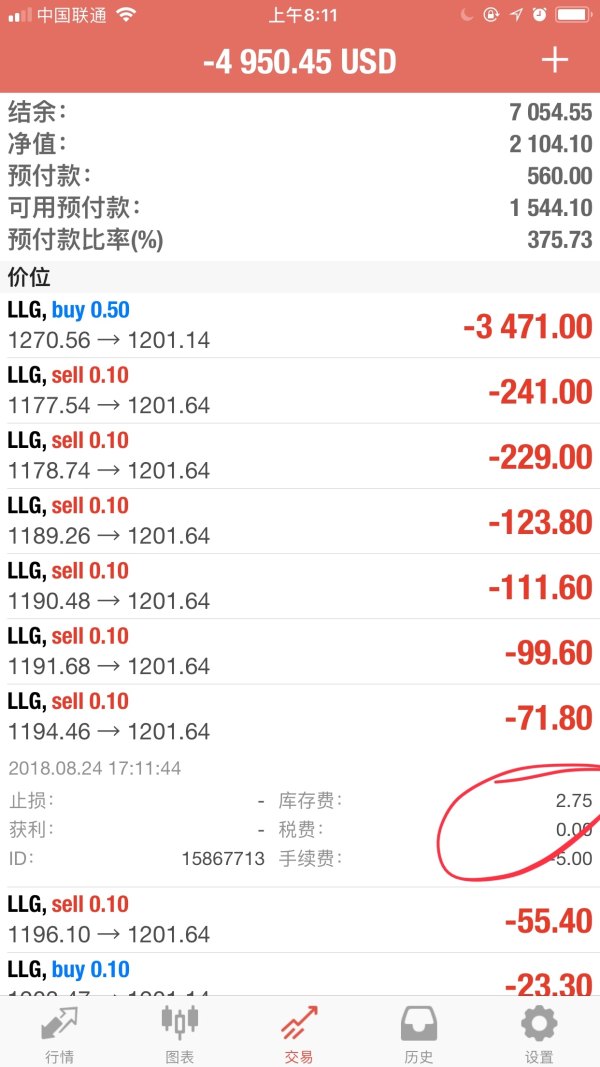Open the 设置 settings tab

[x=539, y=1033]
